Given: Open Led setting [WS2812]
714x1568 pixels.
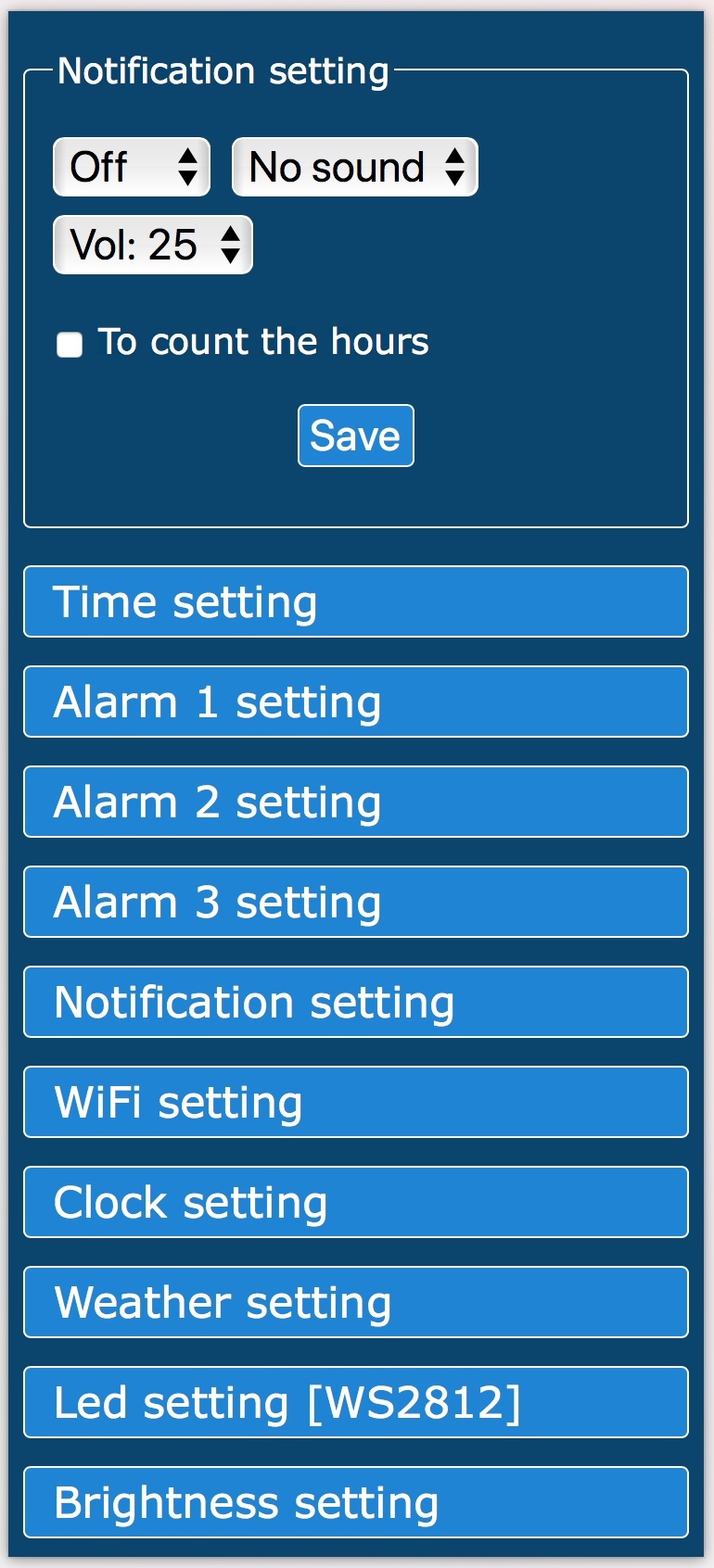Looking at the screenshot, I should tap(356, 1402).
